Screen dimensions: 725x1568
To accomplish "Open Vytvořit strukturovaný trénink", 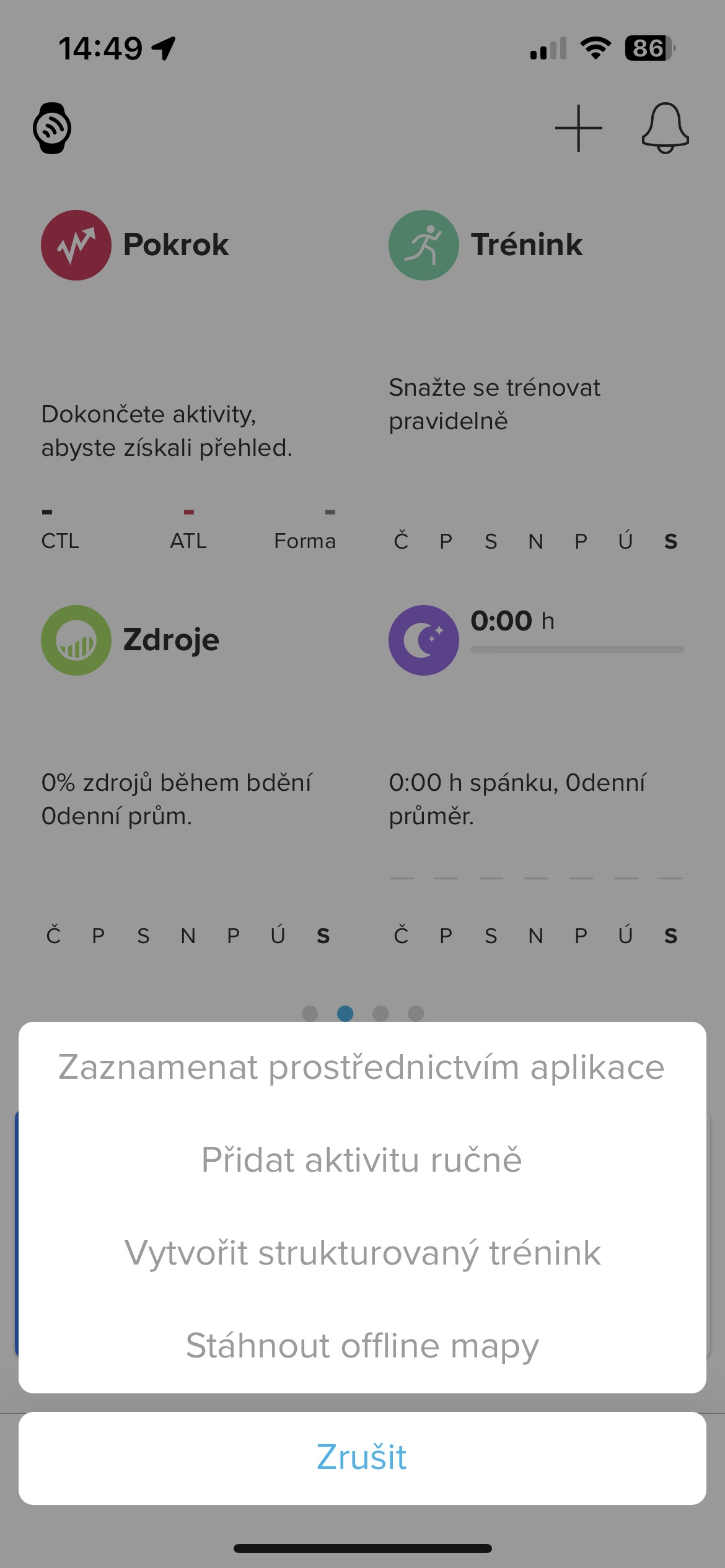I will 362,1253.
